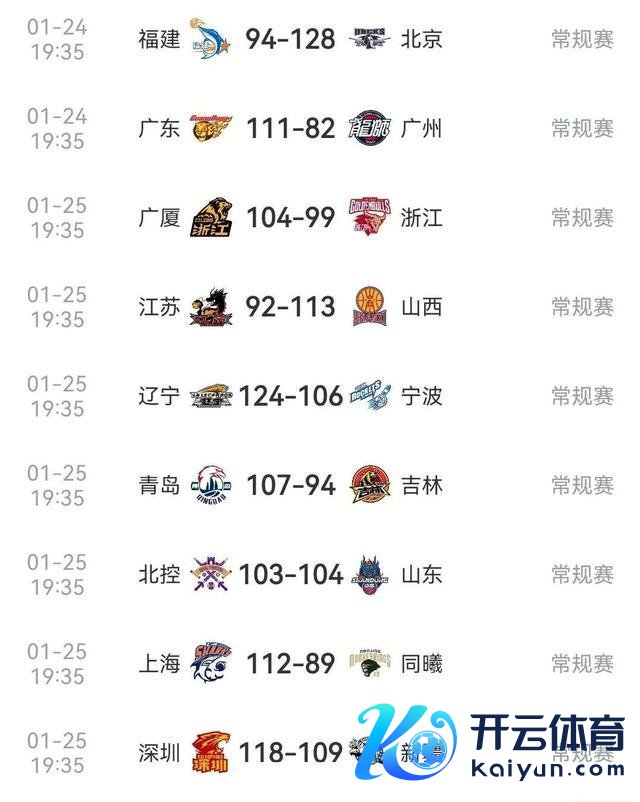
Task: Open the 江苏 vs 山西 92-113 match
Action: tap(320, 307)
